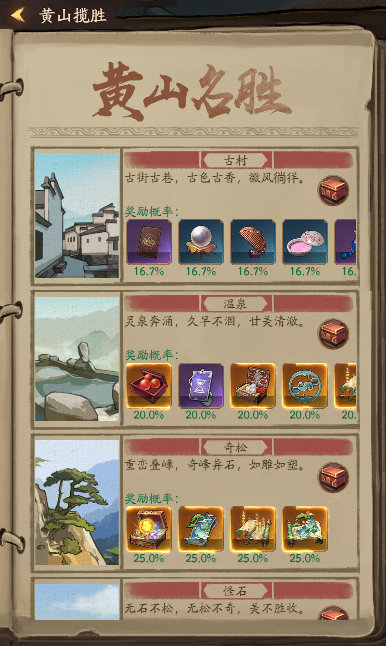
Task: Tap the crystal ball reward in 古村
Action: [x=201, y=242]
